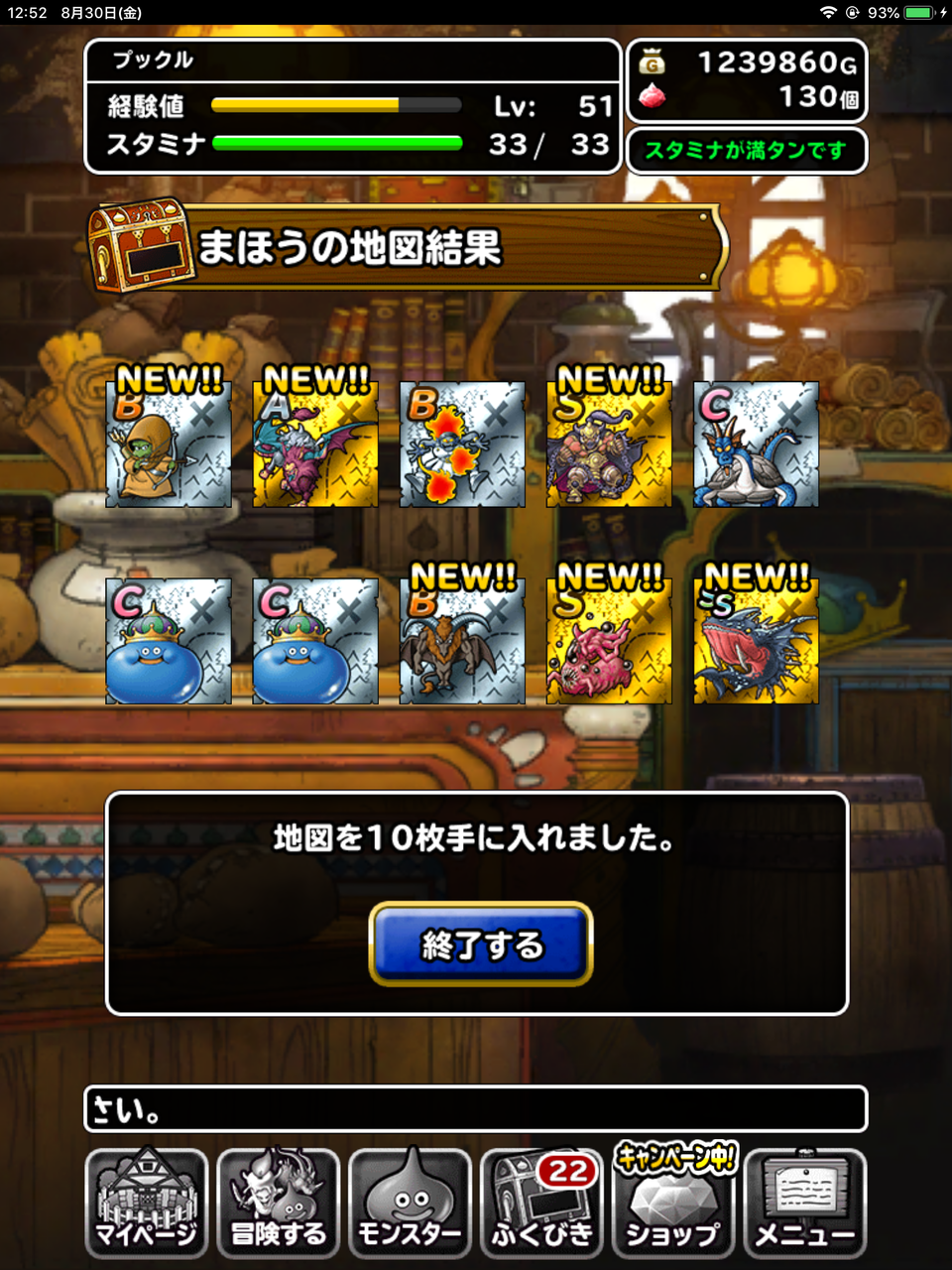952x1270 pixels.
Task: Open the blue crowned slime C map
Action: (169, 643)
